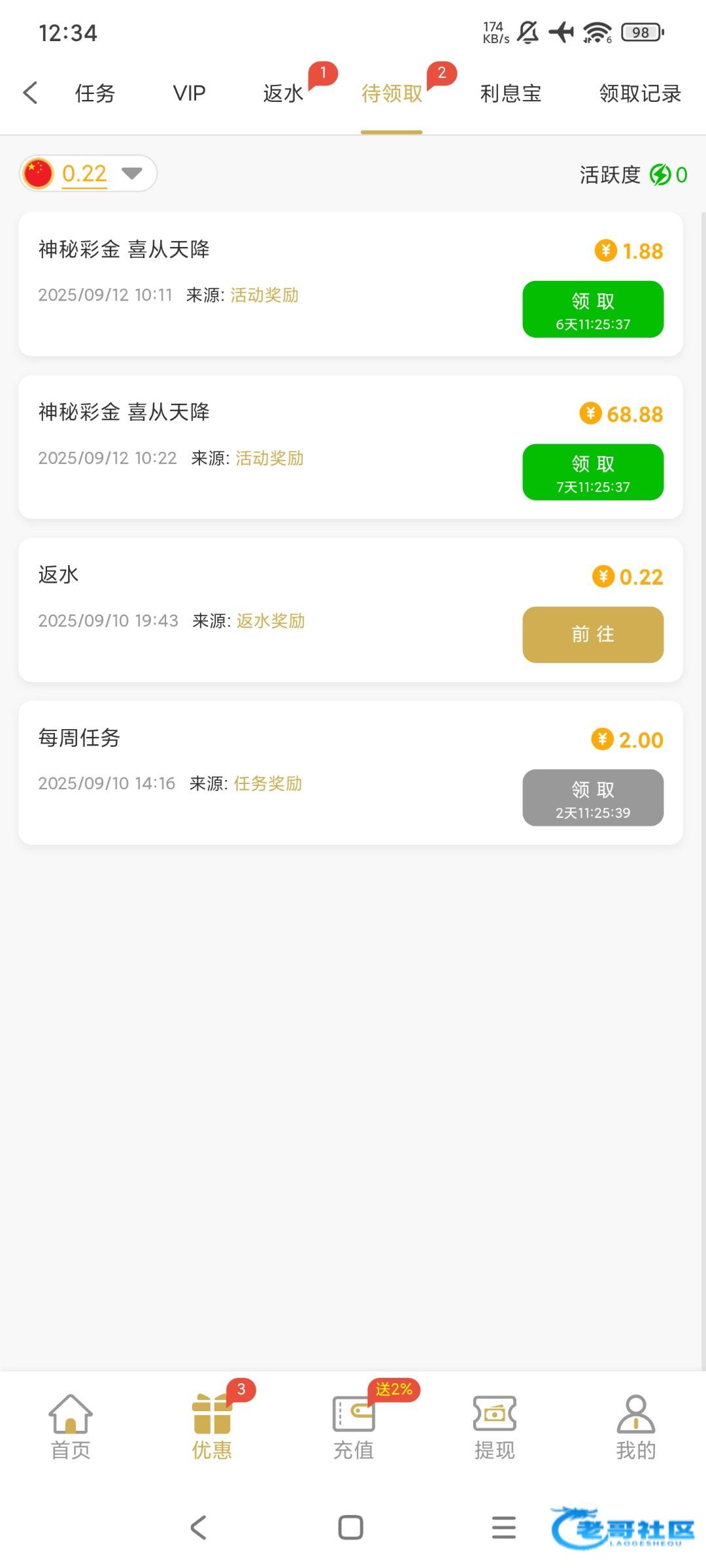Screen dimensions: 706x1568
Task: Go back using the top-left arrow
Action: 30,93
